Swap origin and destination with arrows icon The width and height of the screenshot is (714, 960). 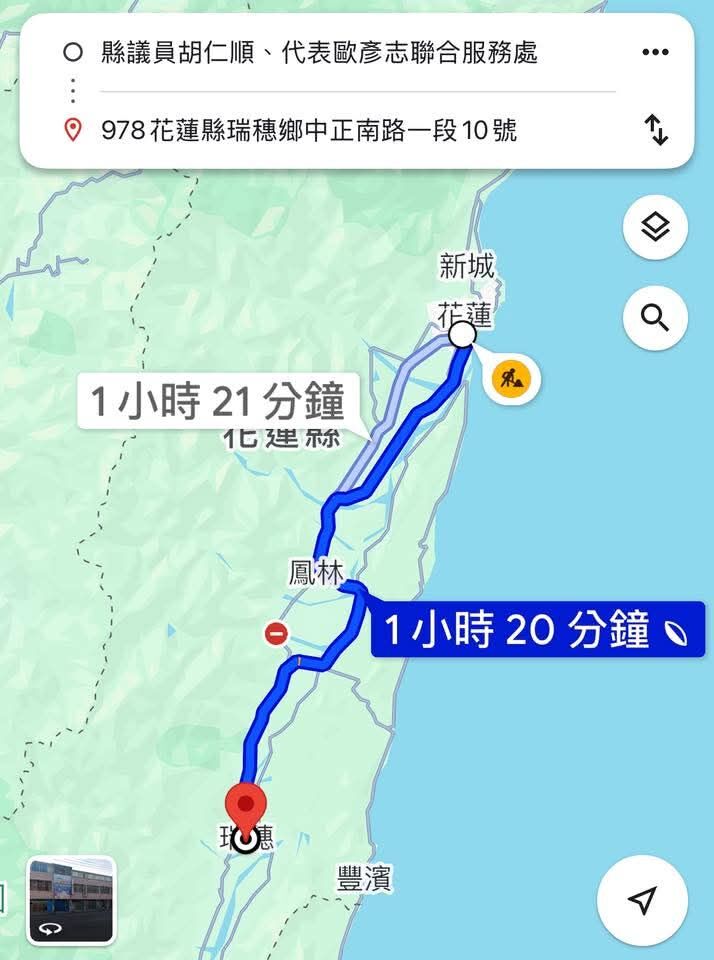(x=655, y=130)
